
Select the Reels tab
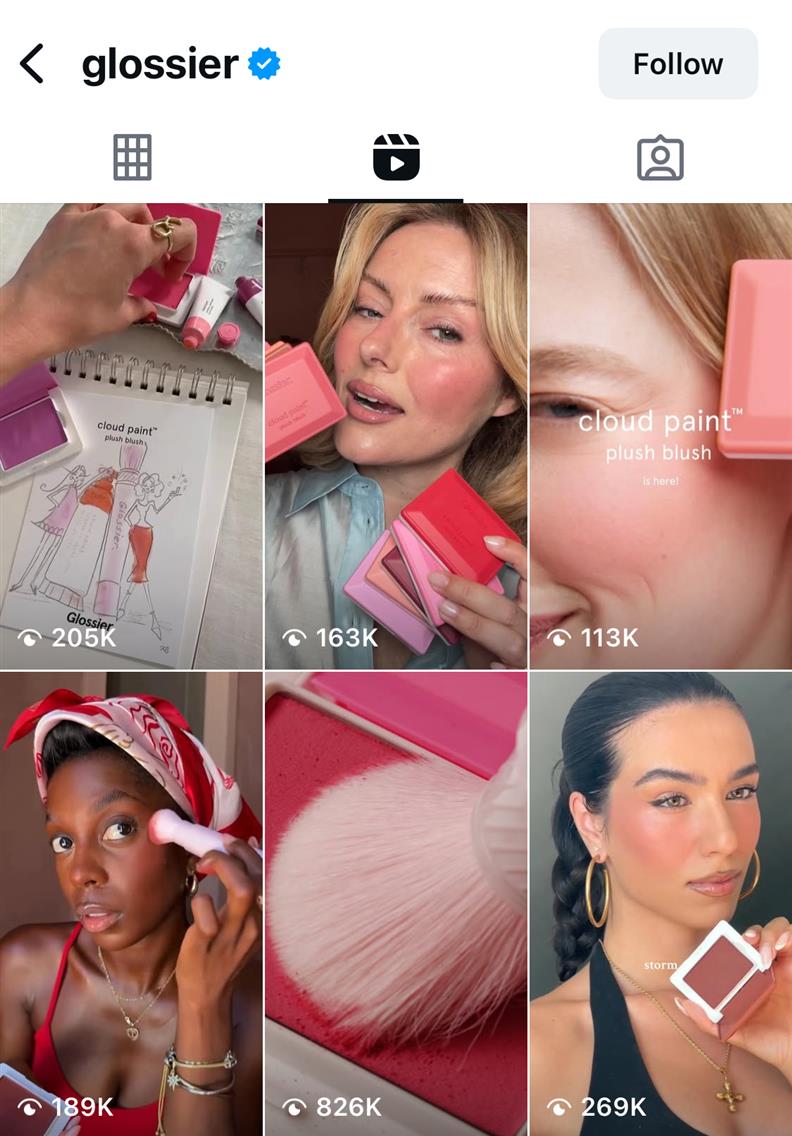396,158
